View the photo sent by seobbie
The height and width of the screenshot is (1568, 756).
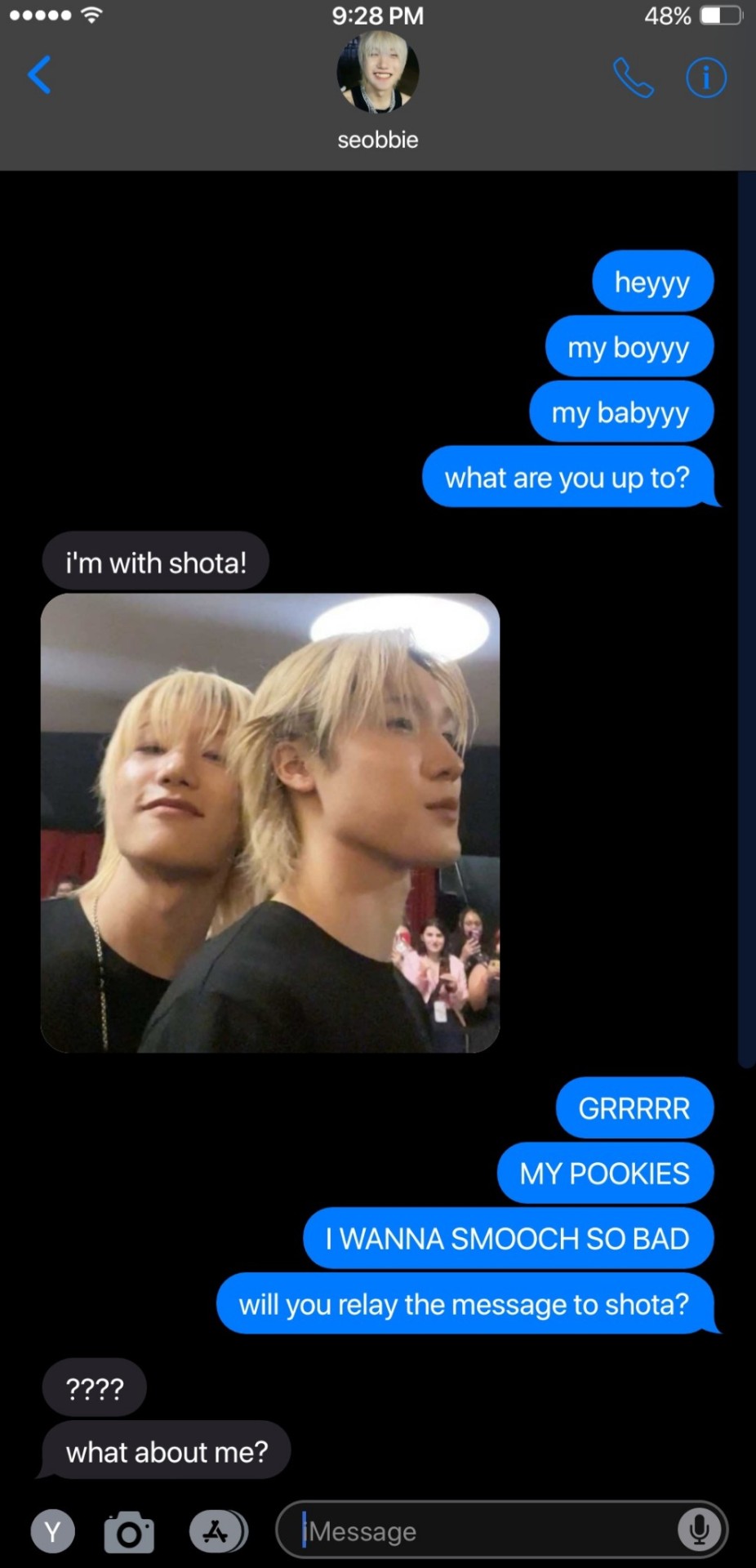tap(270, 822)
